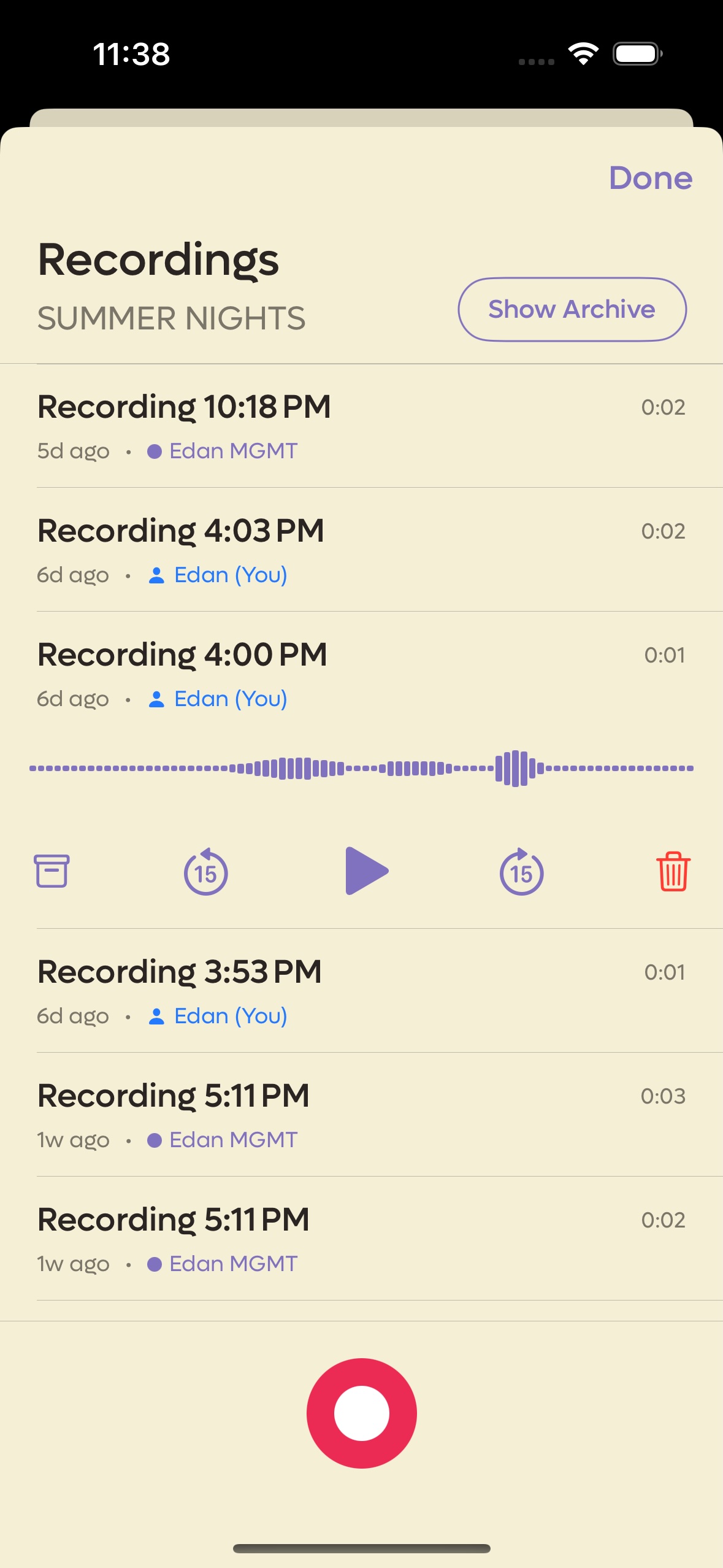Image resolution: width=723 pixels, height=1568 pixels.
Task: Tap the purple dot beside Edan MGMT
Action: [155, 450]
